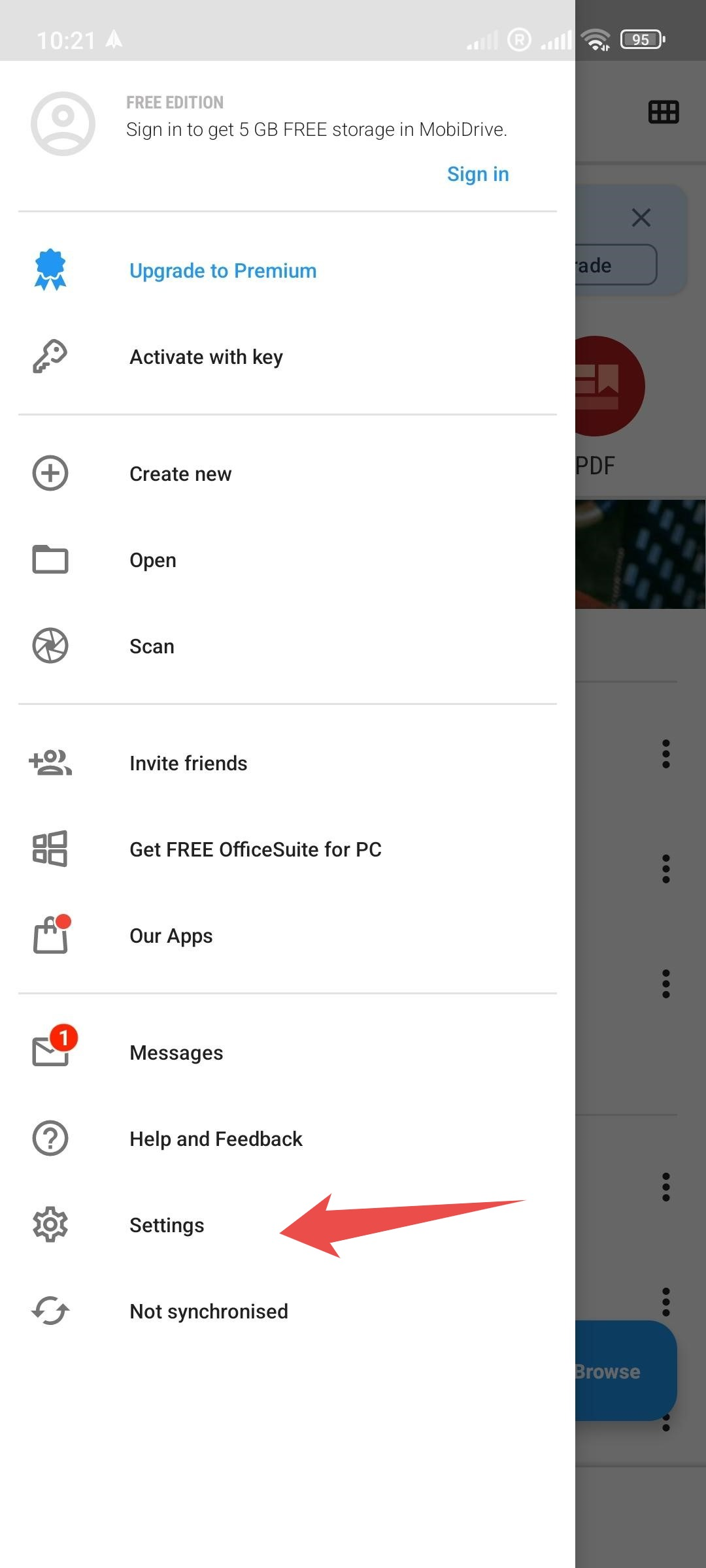The height and width of the screenshot is (1568, 706).
Task: Open Our Apps store bag icon
Action: [50, 936]
